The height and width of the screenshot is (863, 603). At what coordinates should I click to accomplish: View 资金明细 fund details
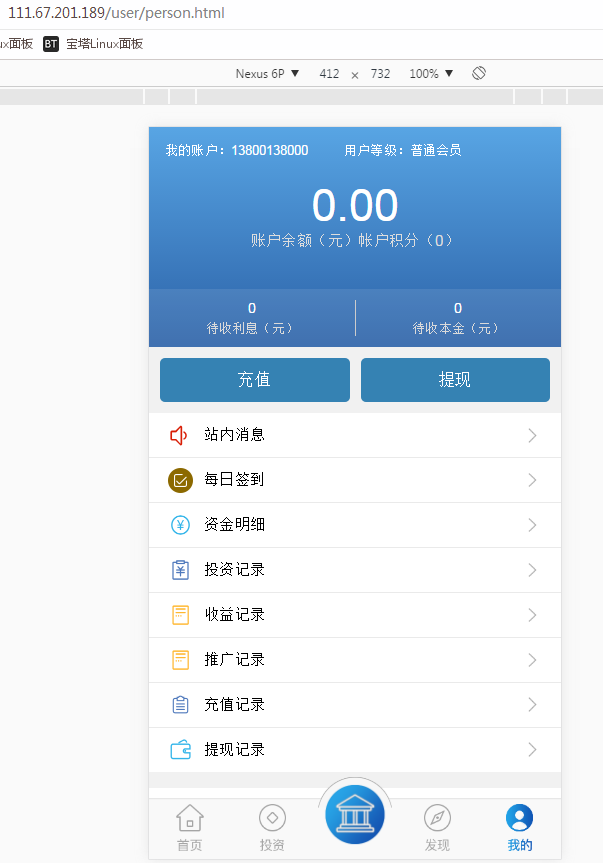click(x=354, y=525)
